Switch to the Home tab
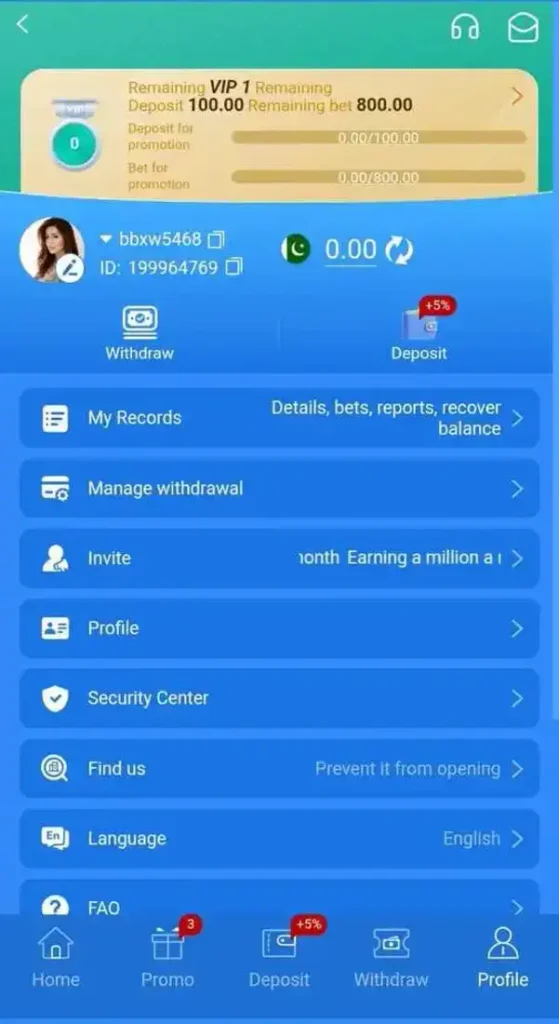 click(x=56, y=958)
